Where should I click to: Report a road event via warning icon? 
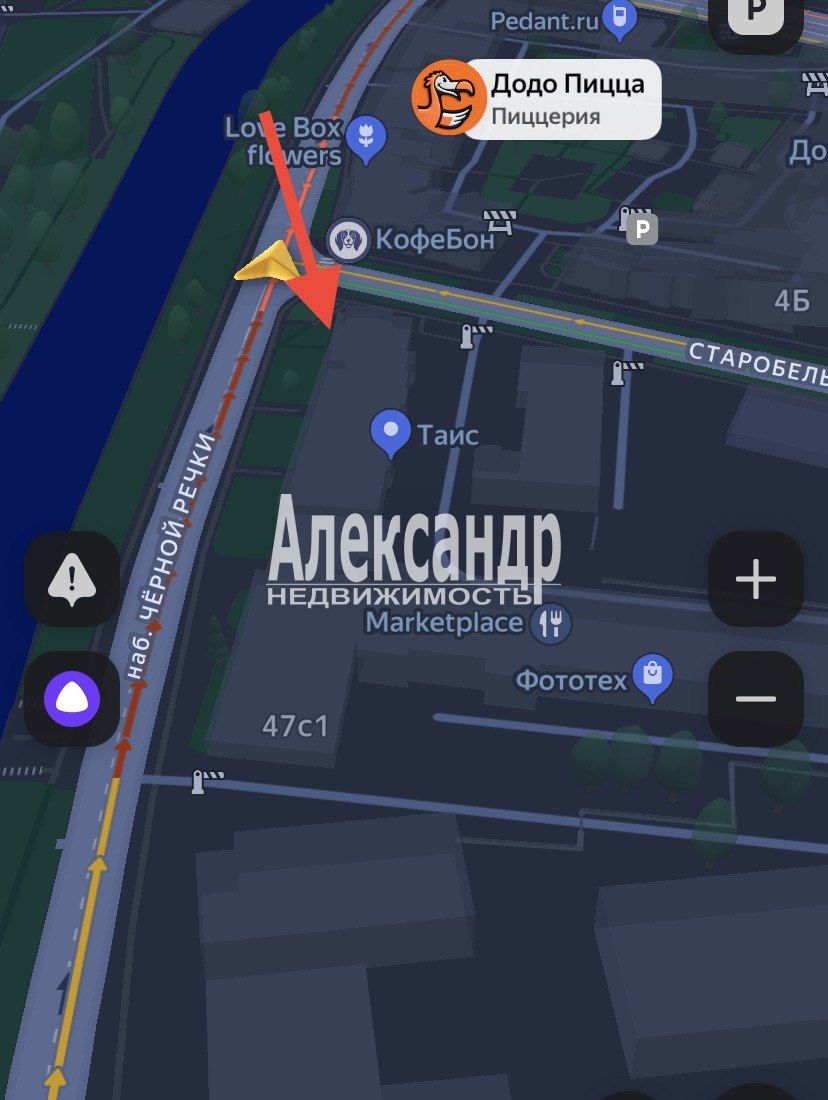click(71, 579)
